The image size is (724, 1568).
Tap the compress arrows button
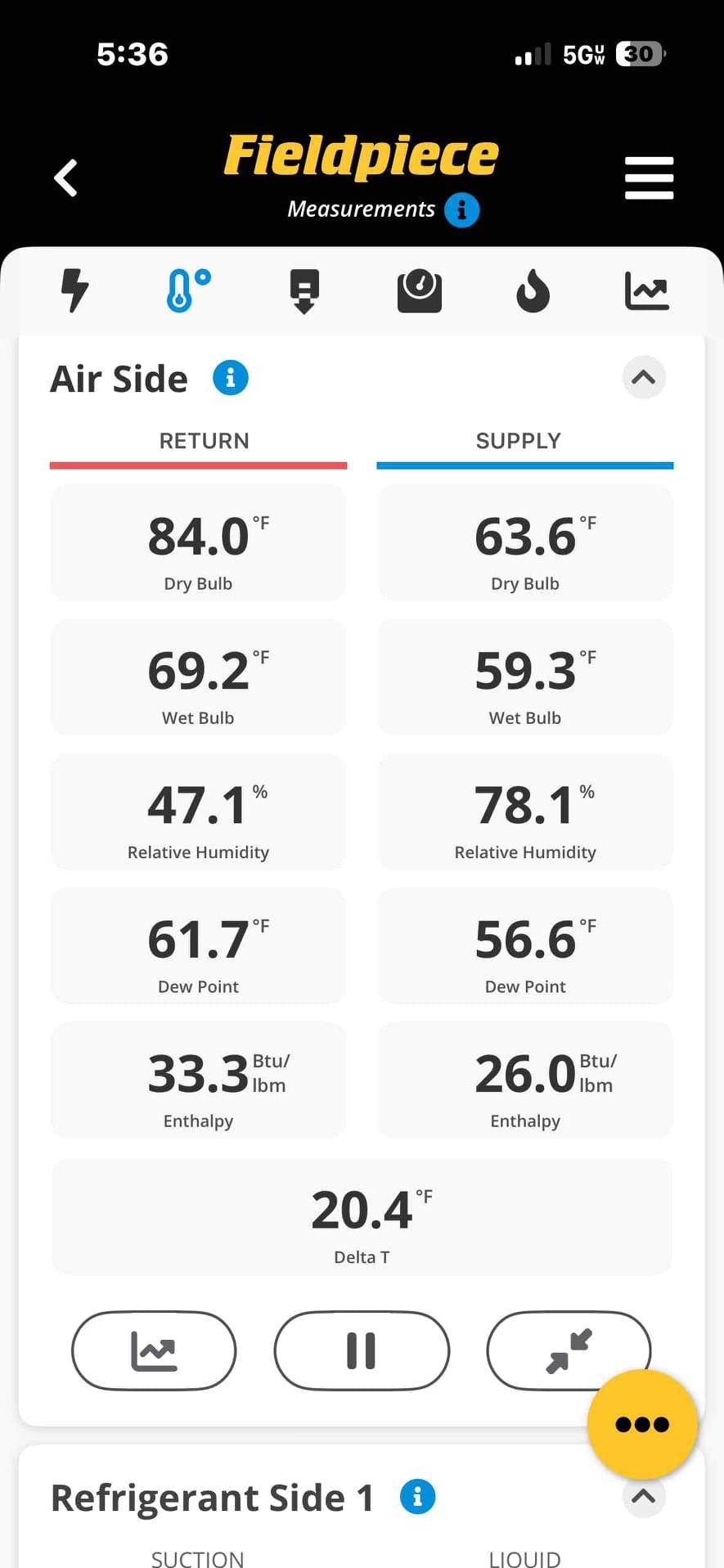pyautogui.click(x=569, y=1350)
